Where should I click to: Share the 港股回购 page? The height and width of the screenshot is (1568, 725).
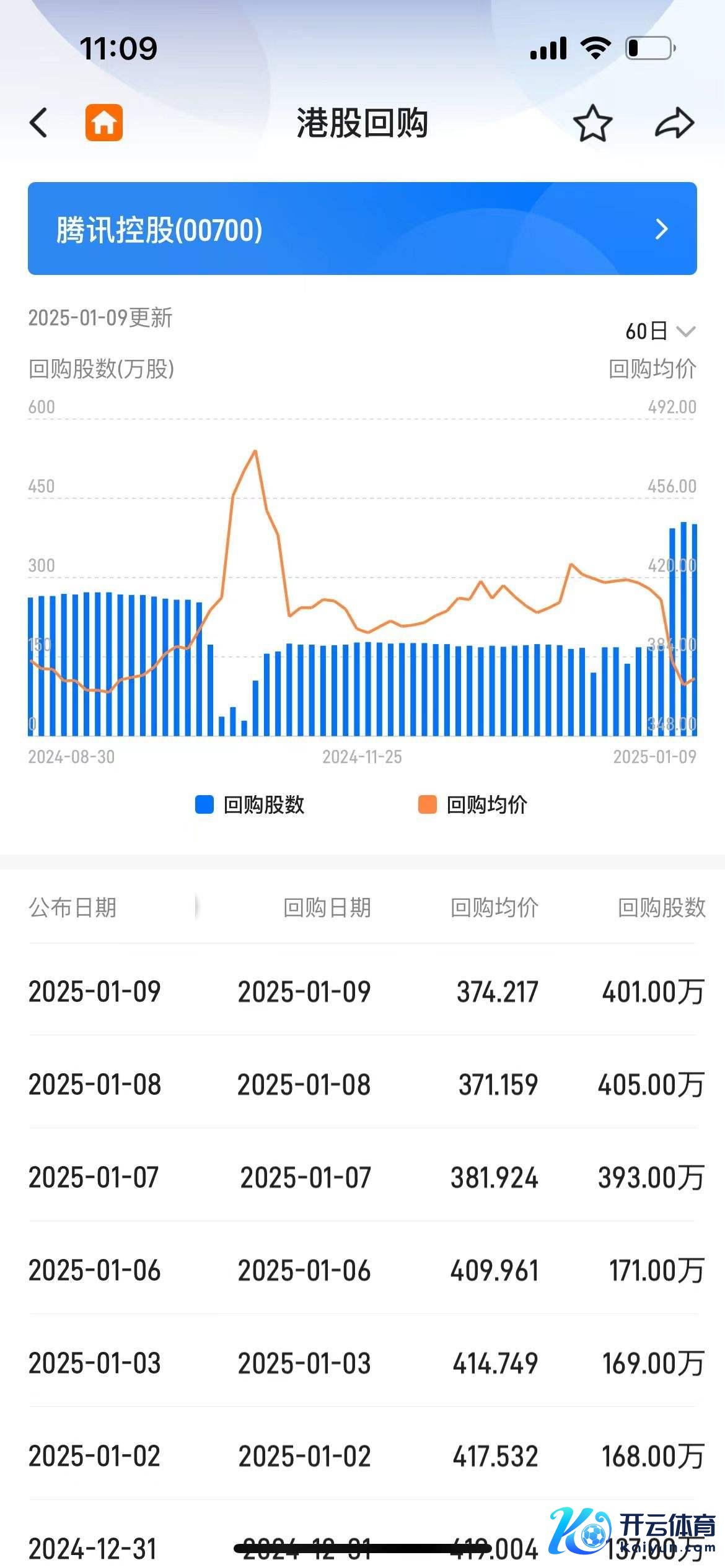(x=674, y=123)
